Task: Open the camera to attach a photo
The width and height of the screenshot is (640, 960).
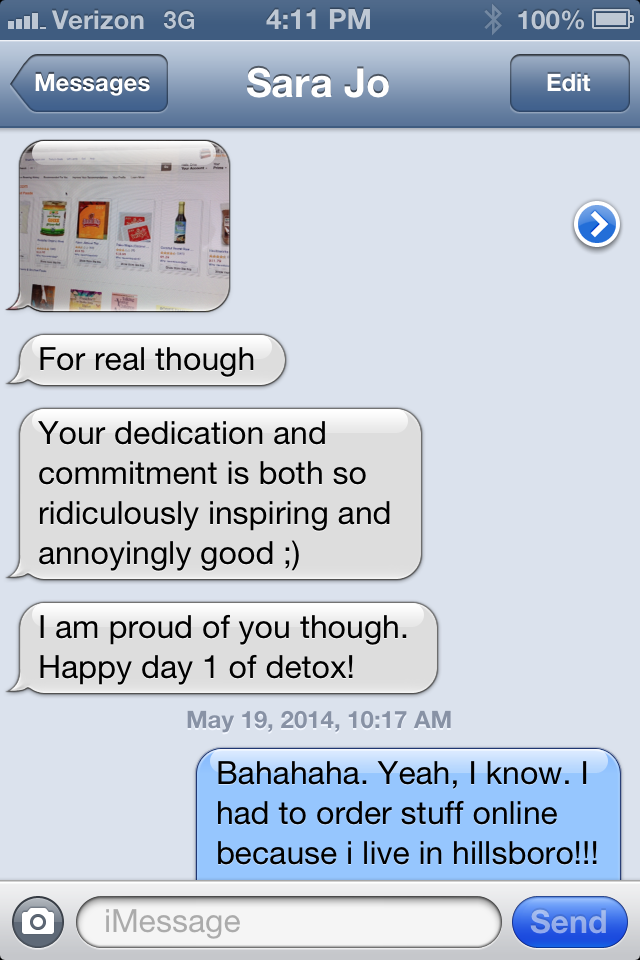Action: (38, 921)
